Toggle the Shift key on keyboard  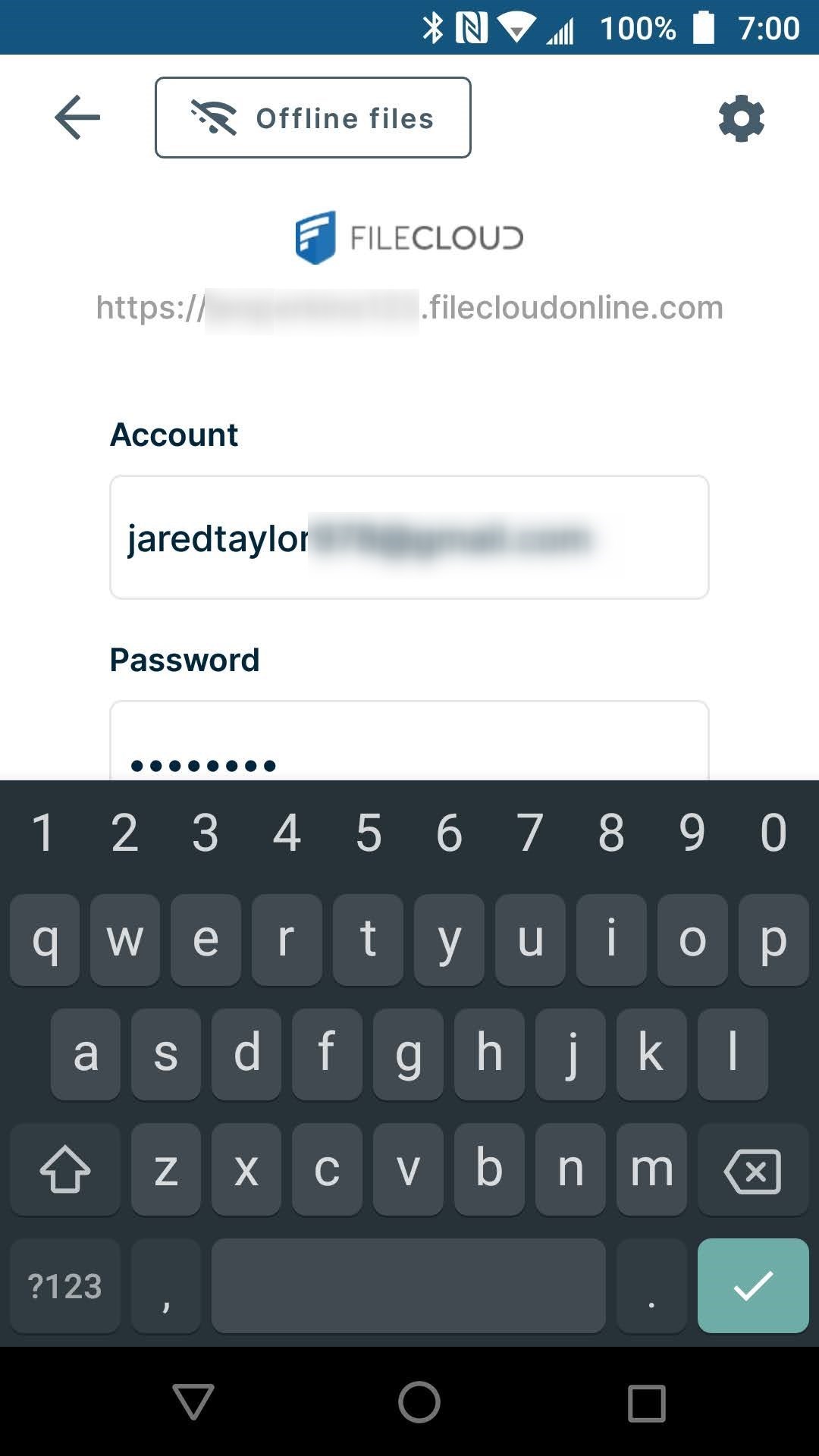tap(64, 1170)
